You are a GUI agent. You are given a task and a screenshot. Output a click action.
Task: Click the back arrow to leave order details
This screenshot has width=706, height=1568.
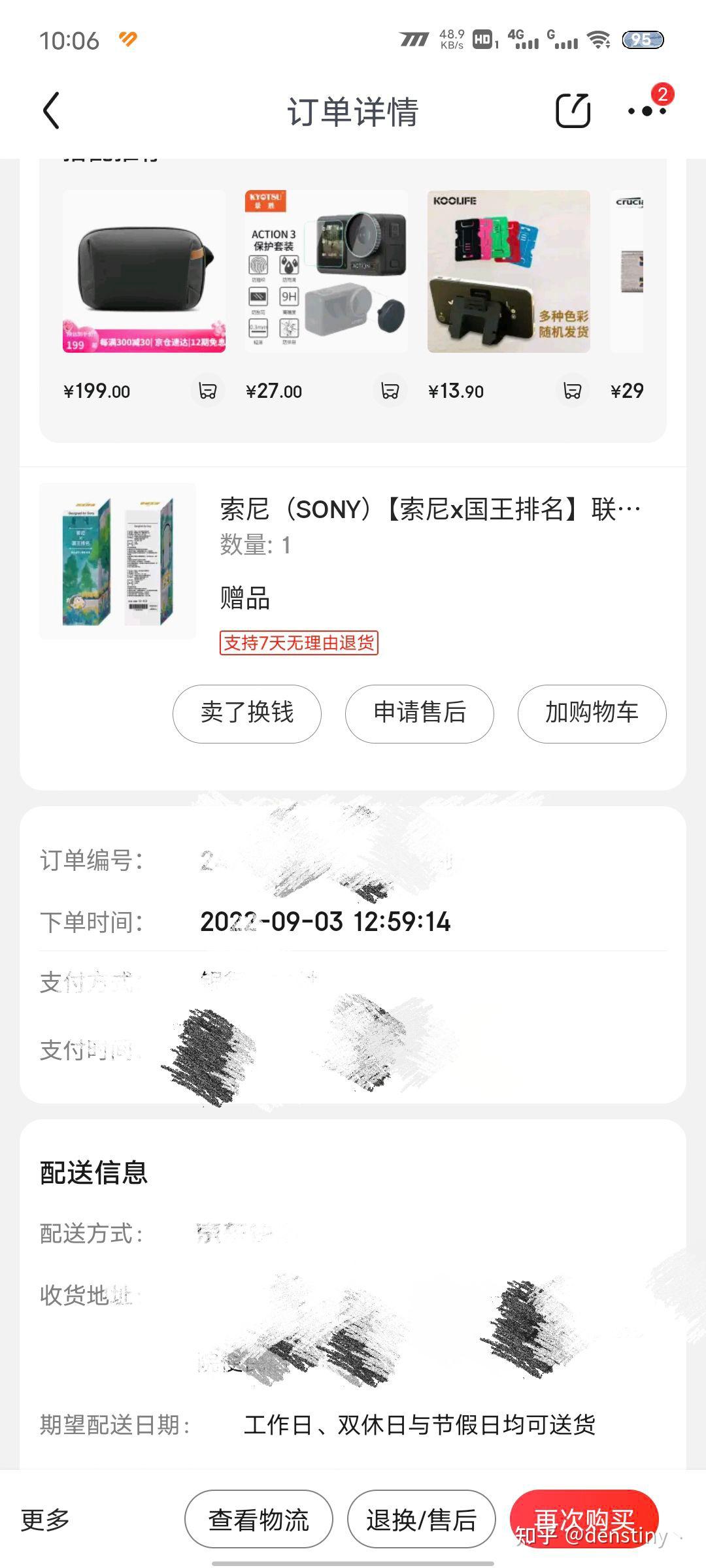tap(52, 110)
